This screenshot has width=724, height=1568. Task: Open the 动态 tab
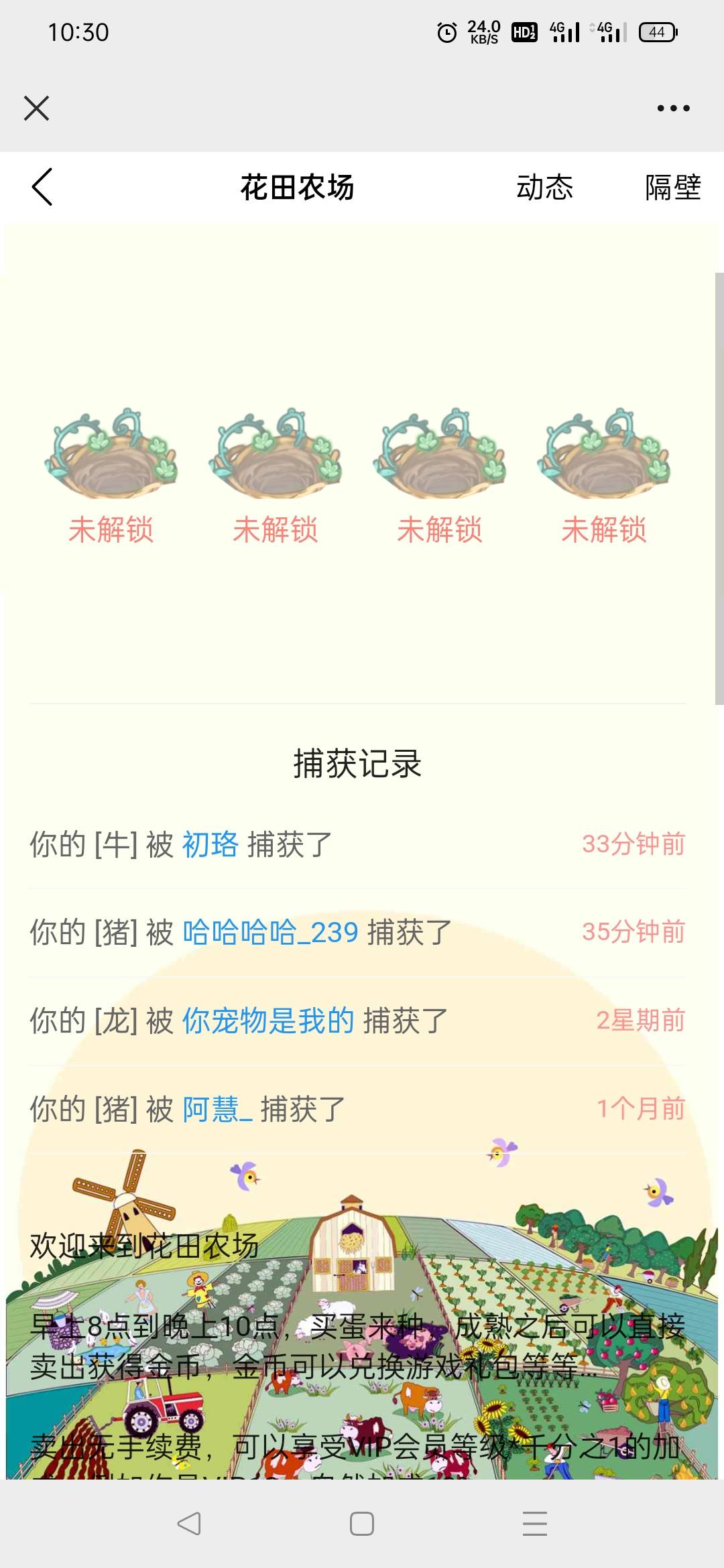[544, 187]
